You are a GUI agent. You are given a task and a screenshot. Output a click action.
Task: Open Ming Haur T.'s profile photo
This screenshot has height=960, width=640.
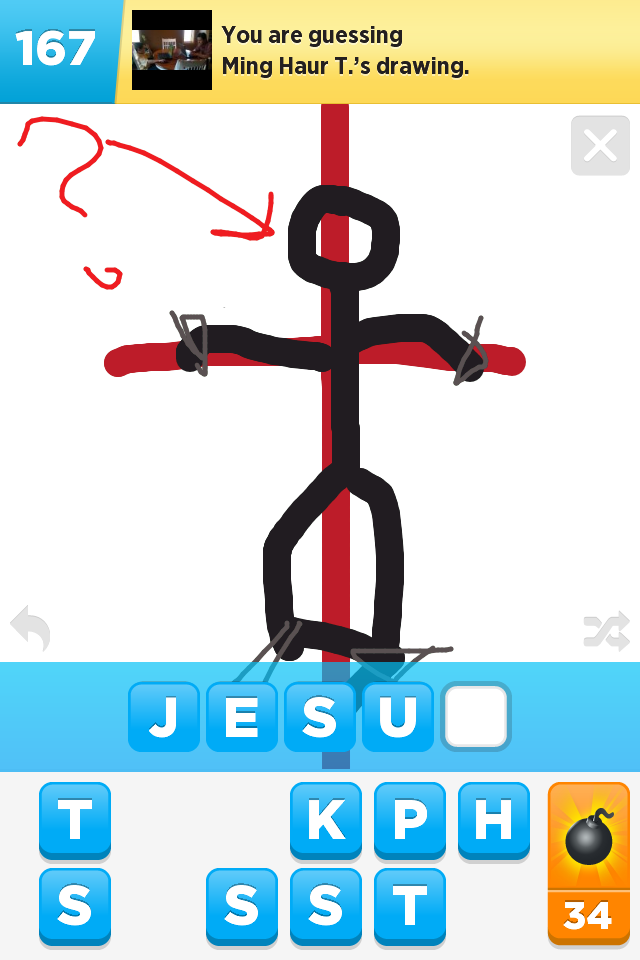tap(172, 51)
